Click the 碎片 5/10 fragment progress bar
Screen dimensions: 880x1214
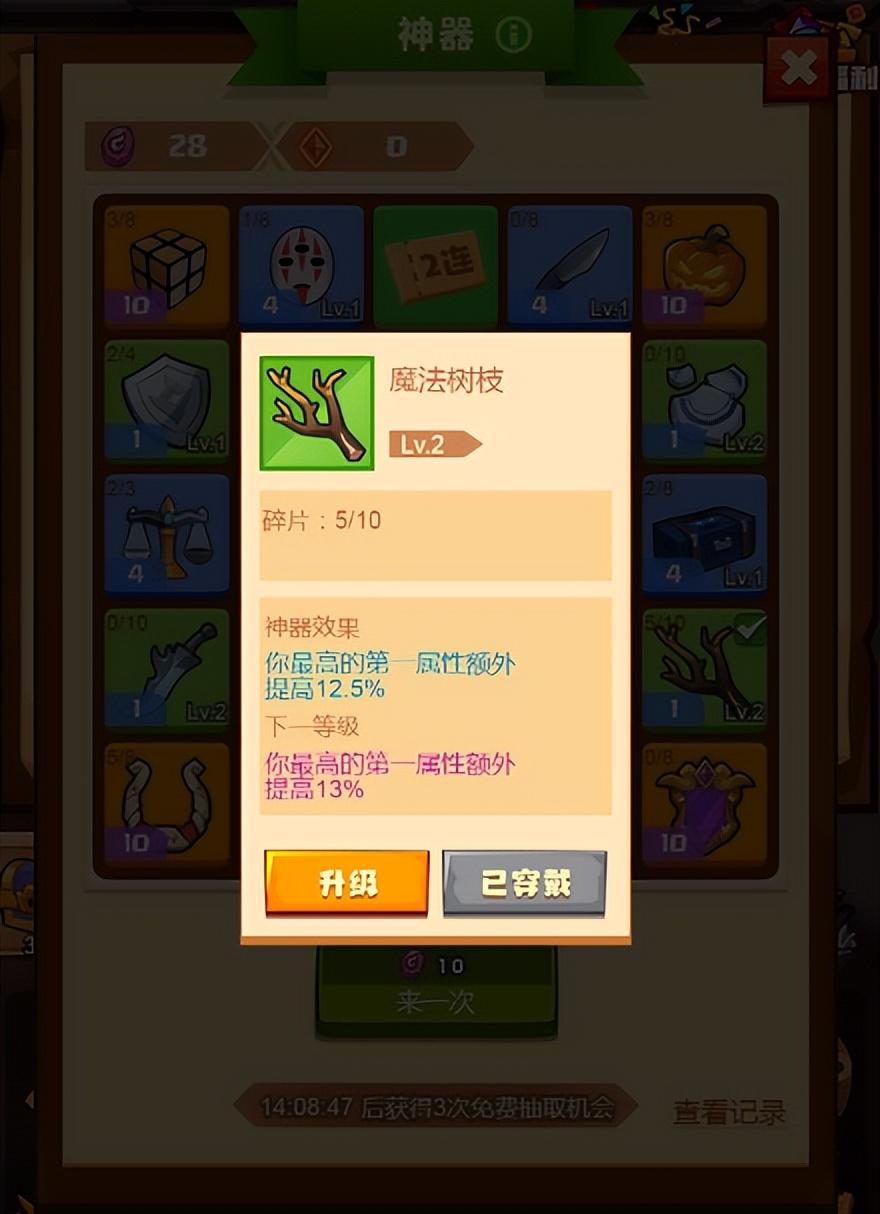[435, 532]
